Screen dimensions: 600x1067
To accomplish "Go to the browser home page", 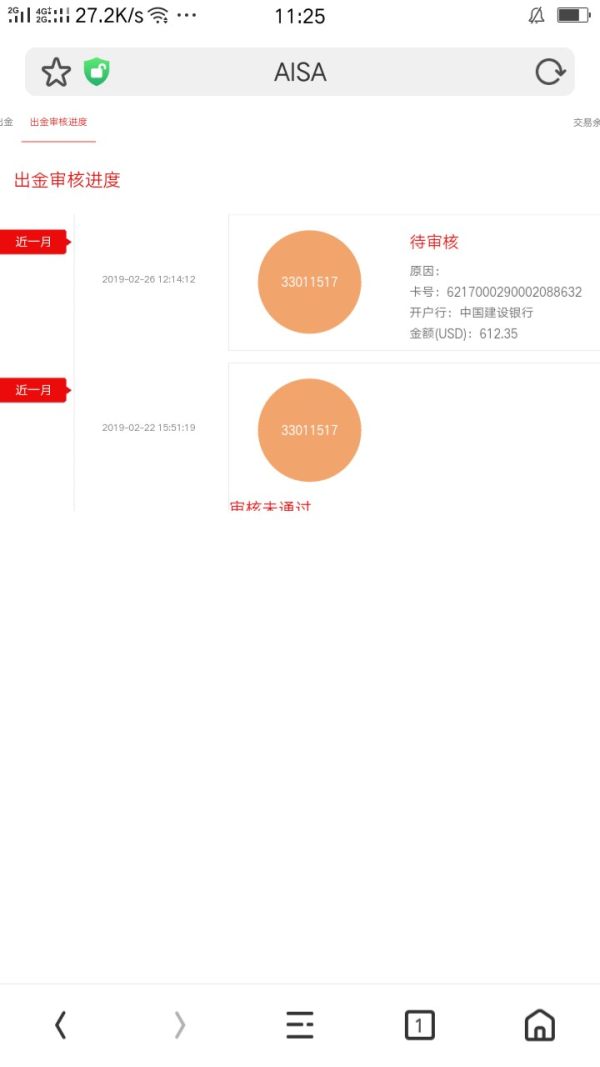I will pyautogui.click(x=539, y=1025).
